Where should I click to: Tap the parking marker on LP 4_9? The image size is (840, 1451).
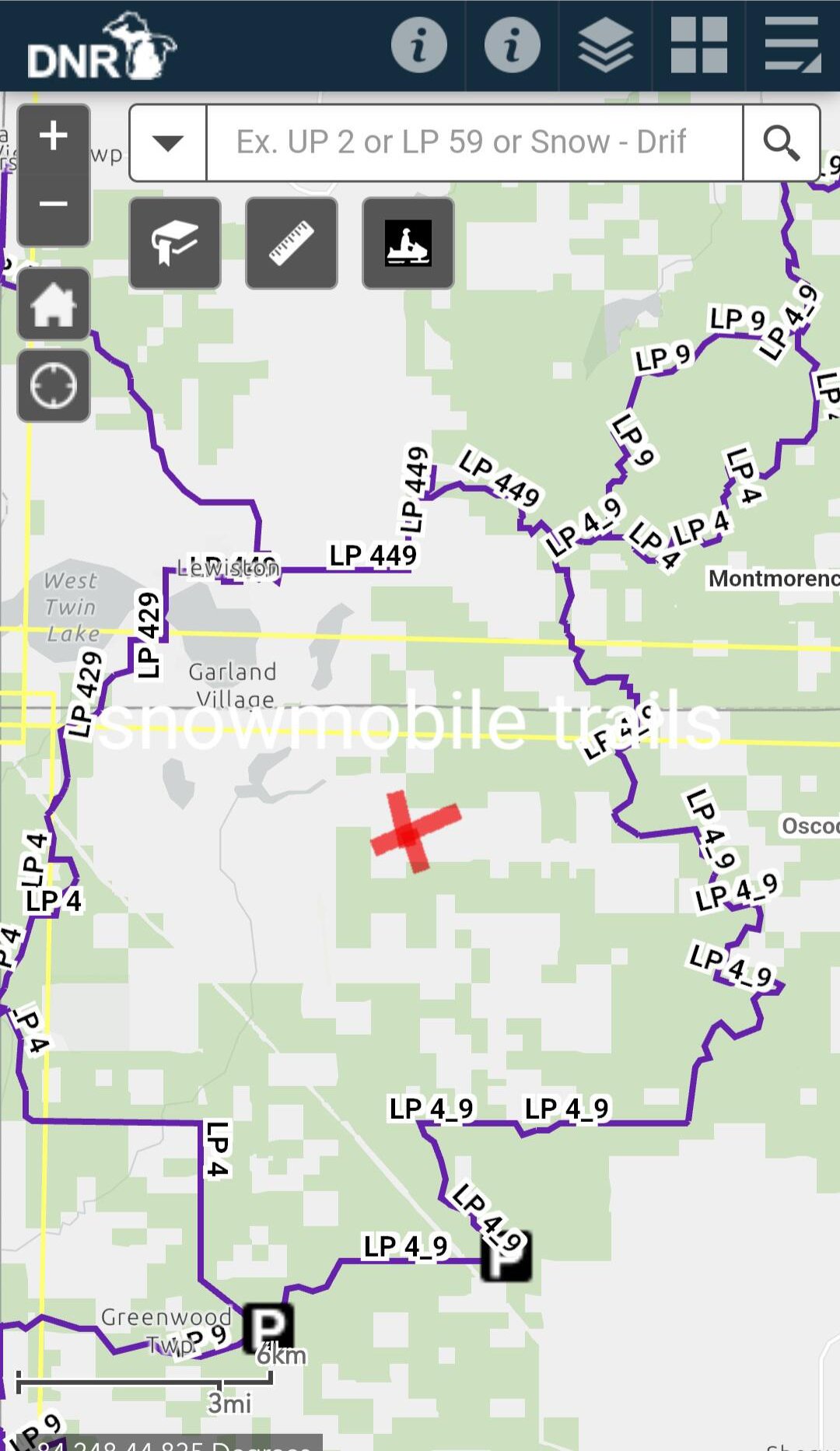pyautogui.click(x=506, y=1256)
